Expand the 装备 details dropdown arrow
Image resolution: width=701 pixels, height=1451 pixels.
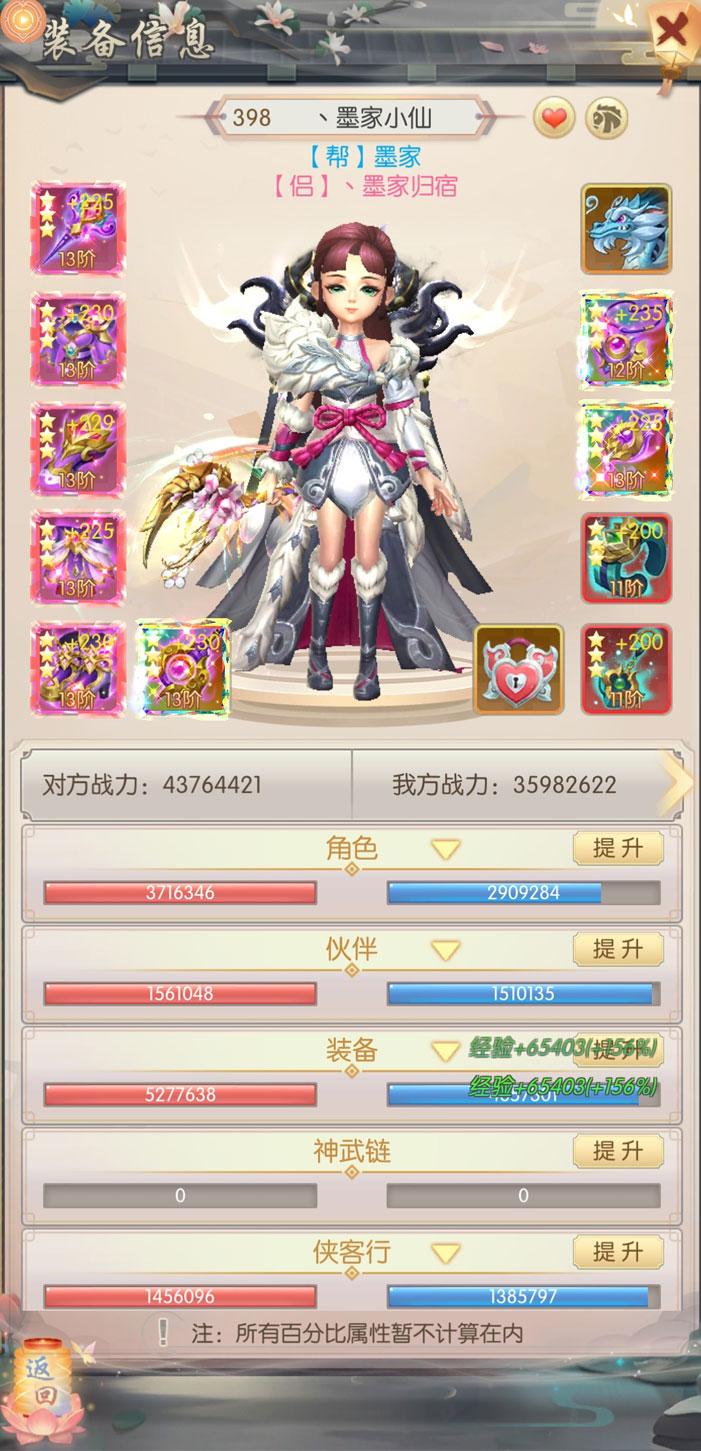coord(445,1051)
